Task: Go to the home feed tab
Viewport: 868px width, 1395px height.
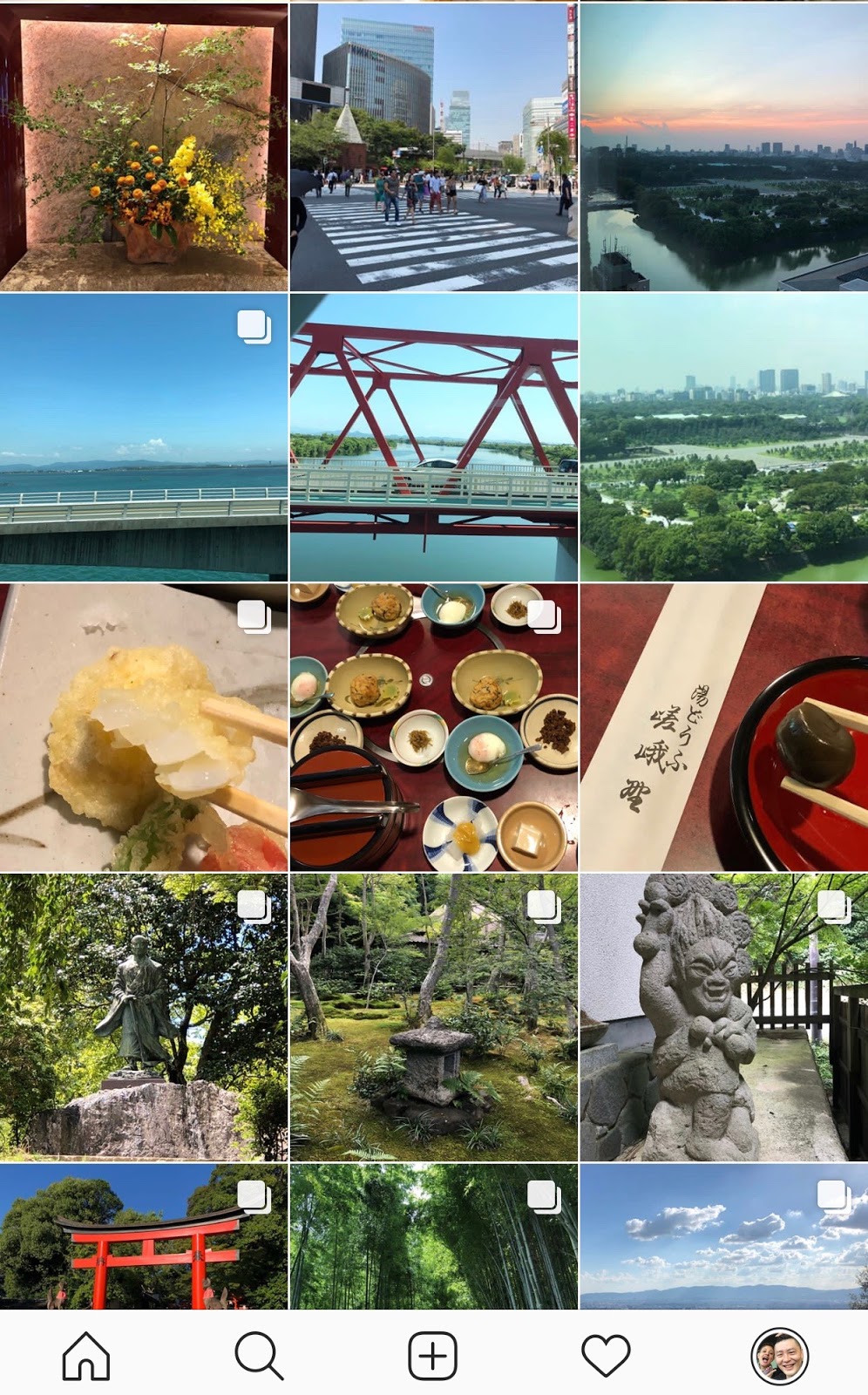Action: [x=86, y=1356]
